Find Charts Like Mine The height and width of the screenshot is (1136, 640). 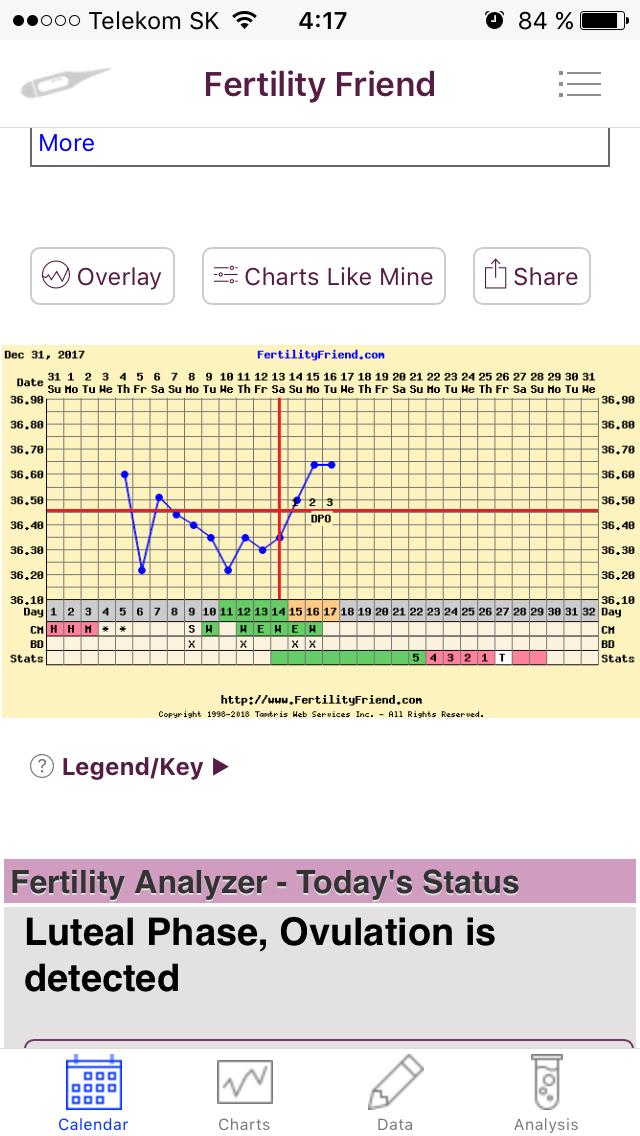pos(324,276)
